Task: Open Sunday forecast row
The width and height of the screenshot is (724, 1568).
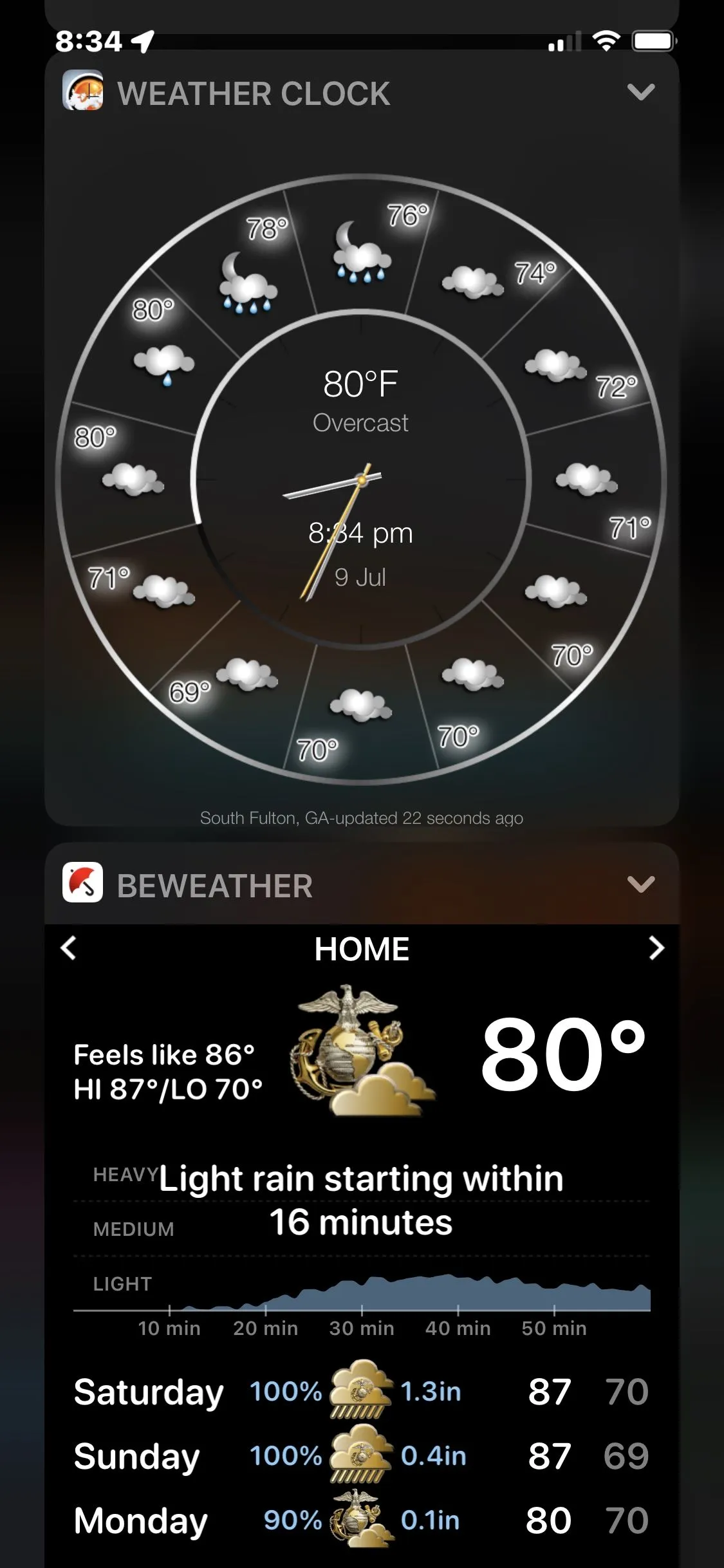Action: [361, 1456]
